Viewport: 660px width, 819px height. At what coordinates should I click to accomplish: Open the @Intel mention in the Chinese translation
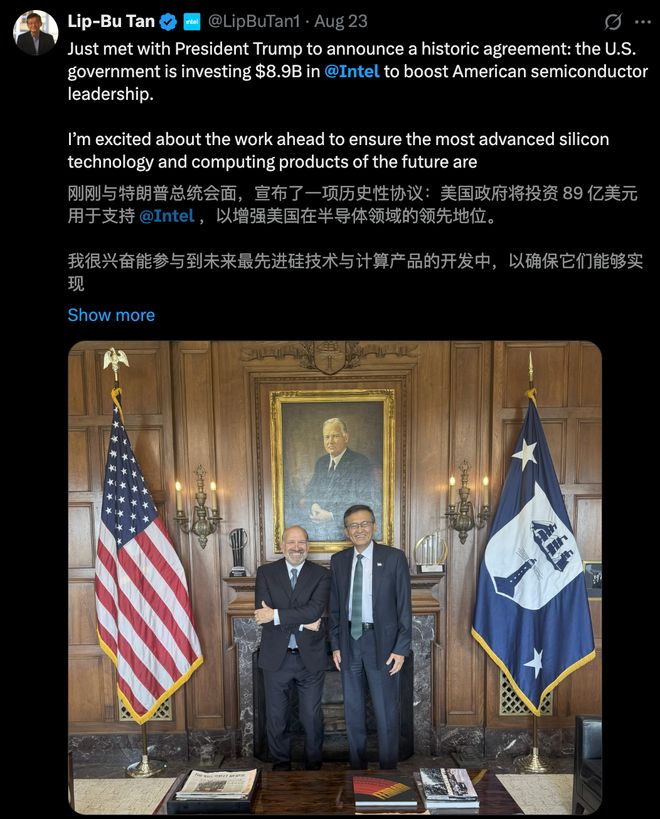166,215
